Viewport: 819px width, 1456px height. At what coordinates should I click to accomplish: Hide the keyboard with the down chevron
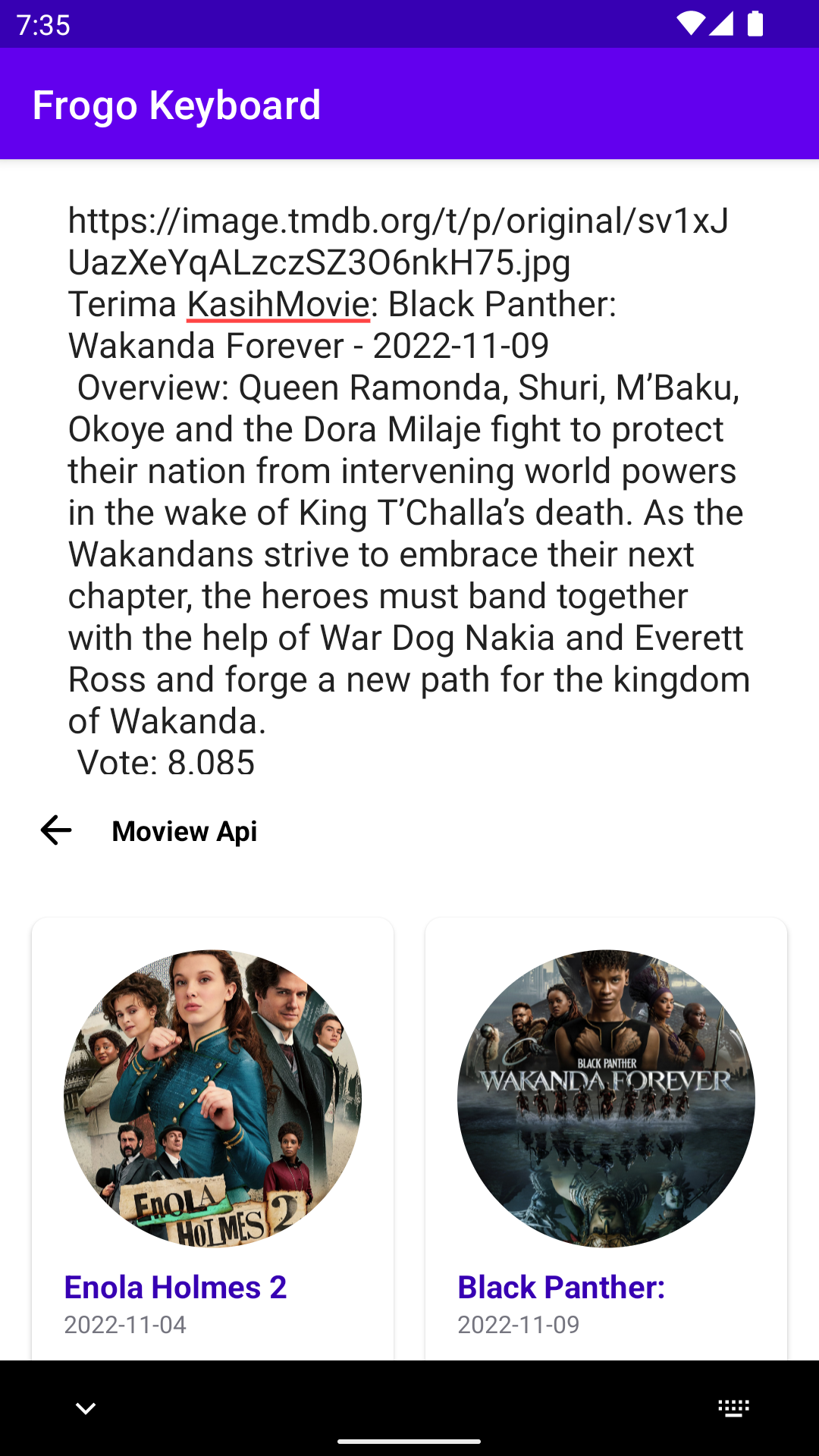(x=86, y=1408)
